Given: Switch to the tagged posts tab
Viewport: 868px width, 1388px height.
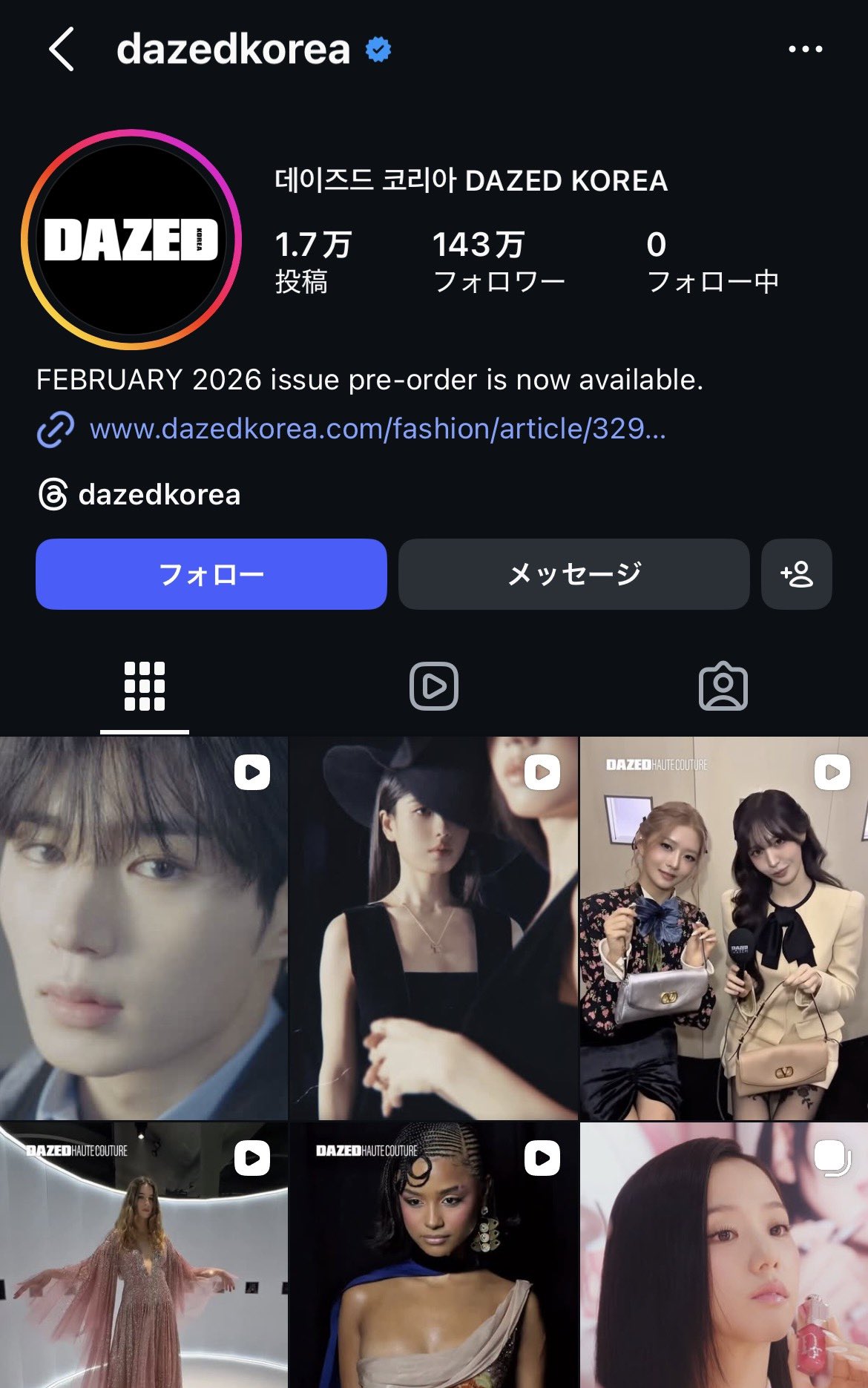Looking at the screenshot, I should click(x=723, y=686).
